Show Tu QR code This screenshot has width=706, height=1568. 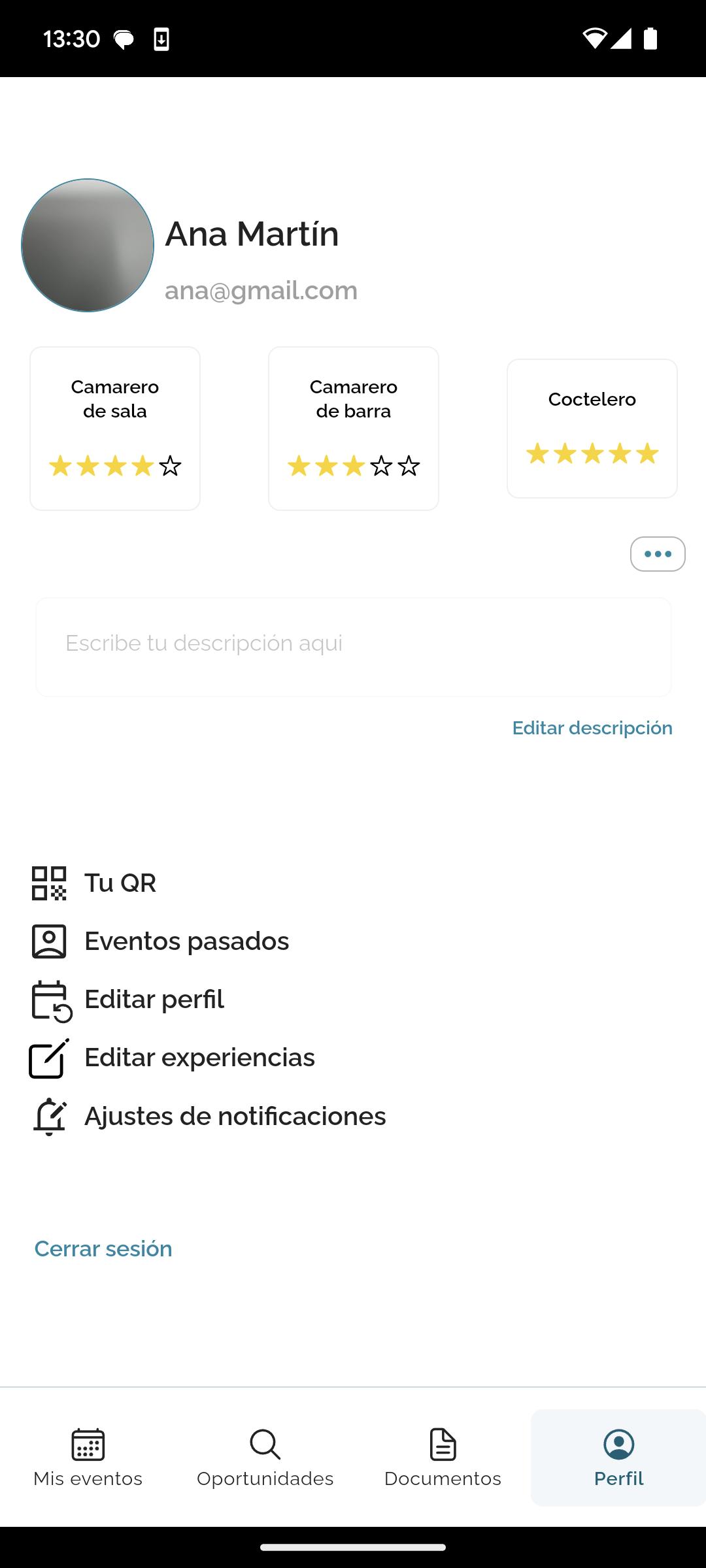point(94,883)
